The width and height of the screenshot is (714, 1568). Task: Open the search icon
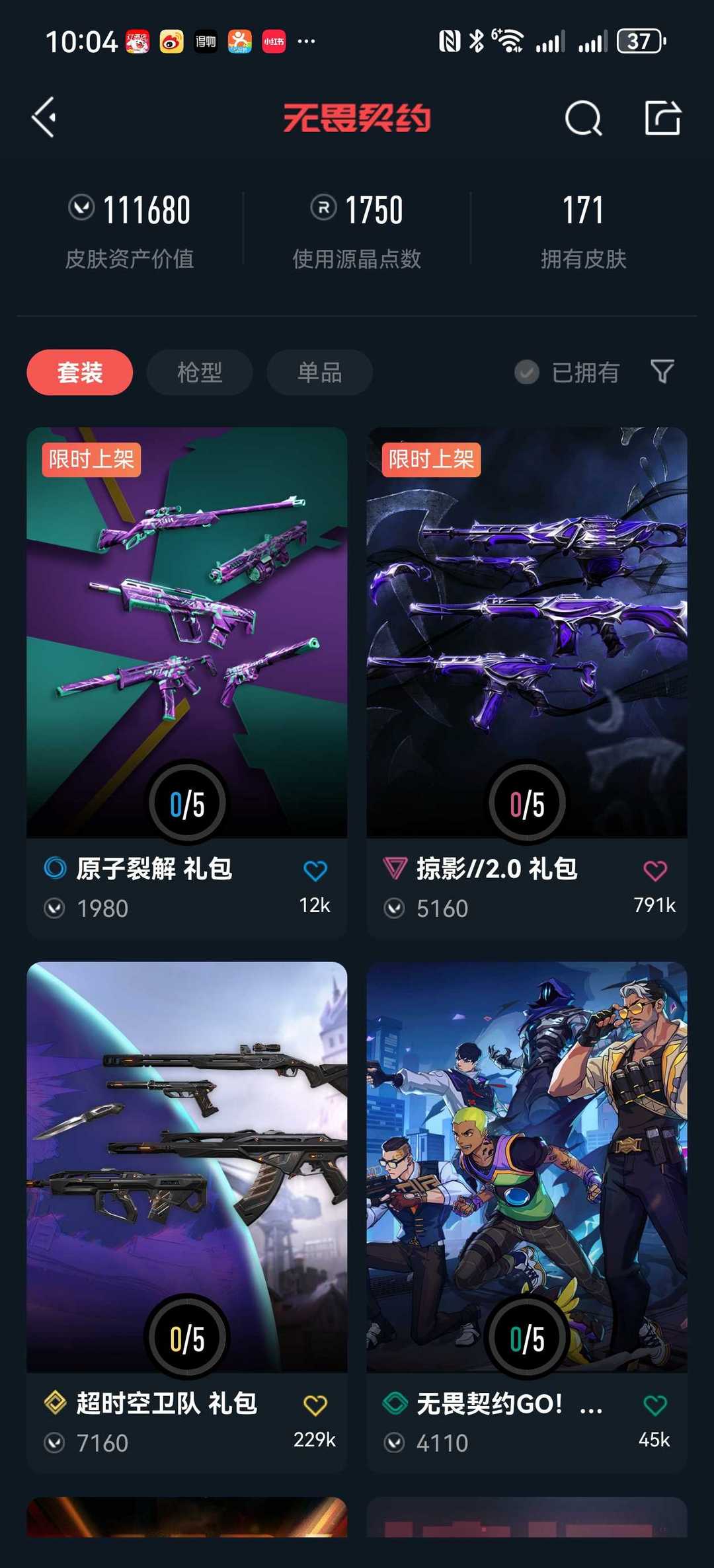tap(583, 118)
